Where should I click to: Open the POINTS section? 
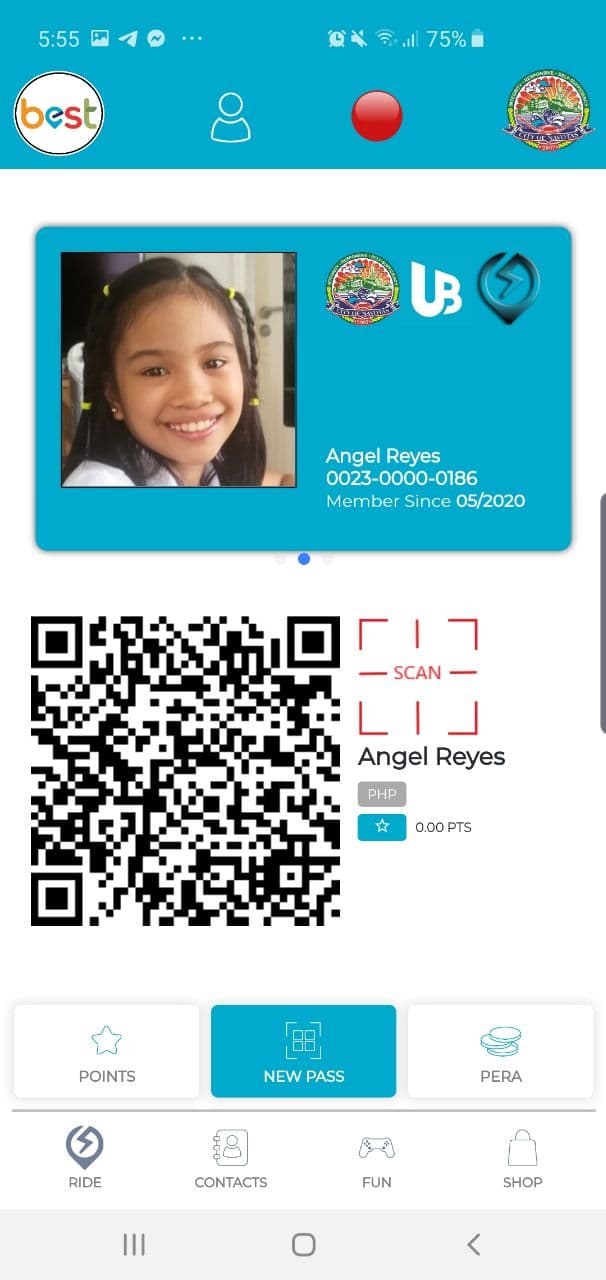pyautogui.click(x=107, y=1051)
